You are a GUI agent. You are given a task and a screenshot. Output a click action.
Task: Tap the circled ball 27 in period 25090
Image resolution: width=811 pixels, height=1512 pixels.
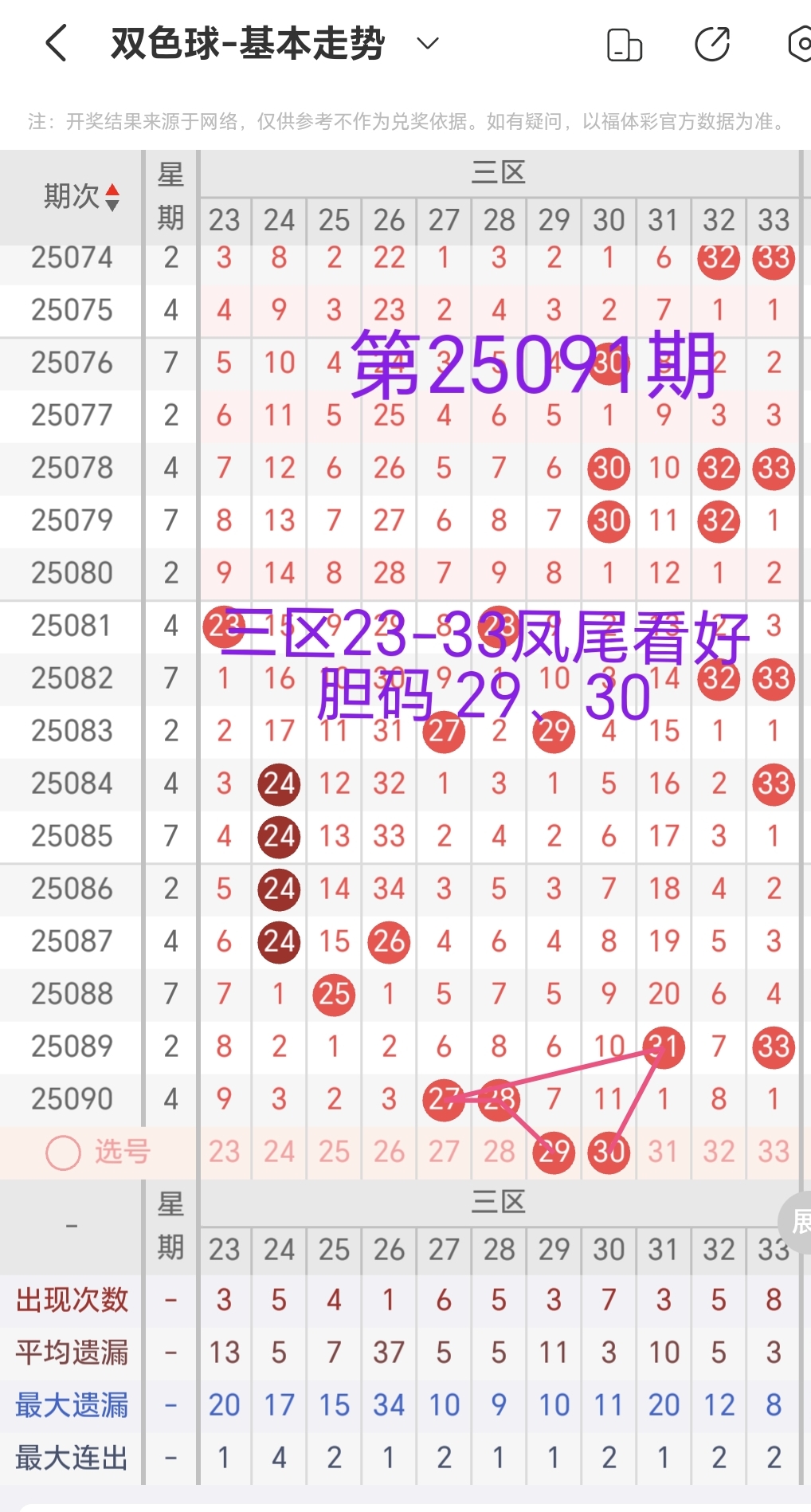pyautogui.click(x=444, y=1099)
